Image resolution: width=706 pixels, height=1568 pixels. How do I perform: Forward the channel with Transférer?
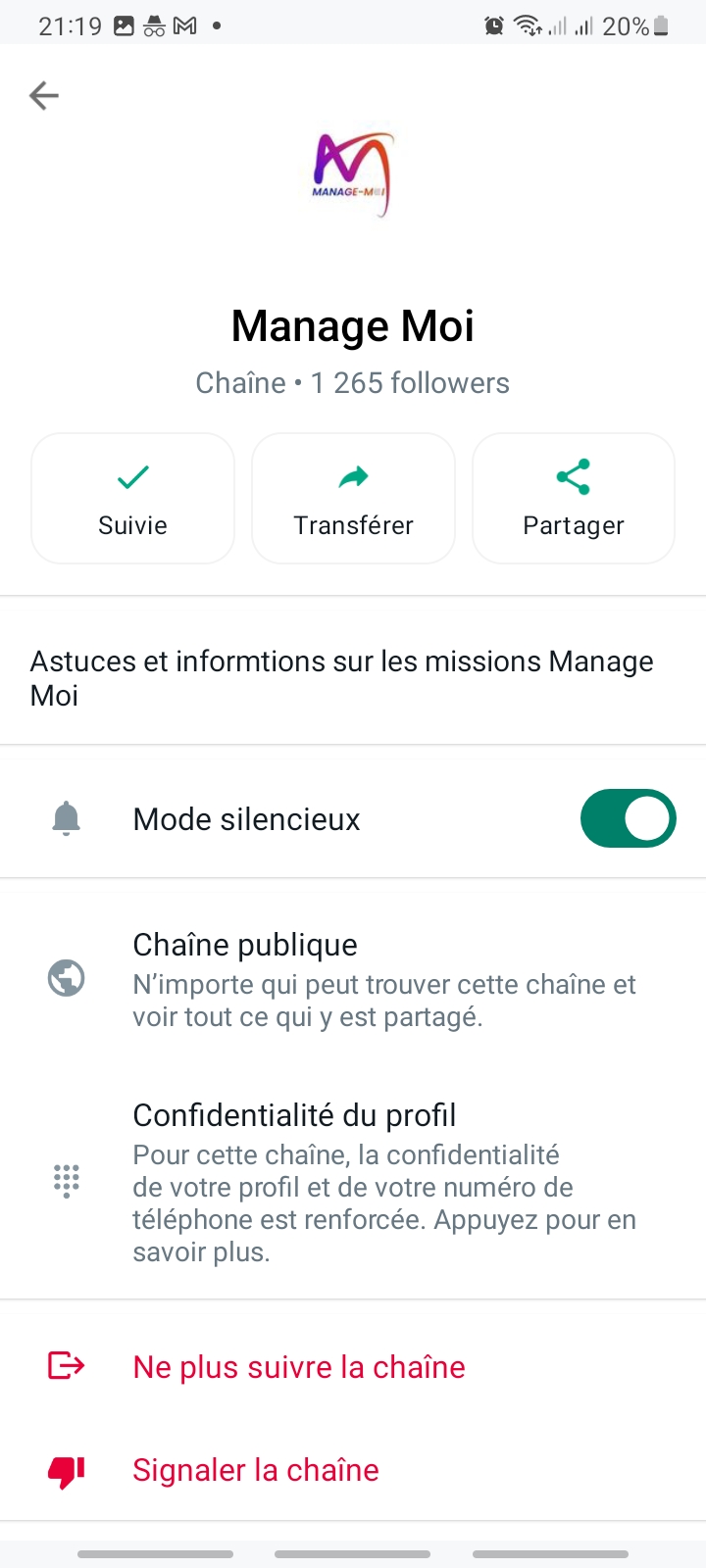point(353,499)
